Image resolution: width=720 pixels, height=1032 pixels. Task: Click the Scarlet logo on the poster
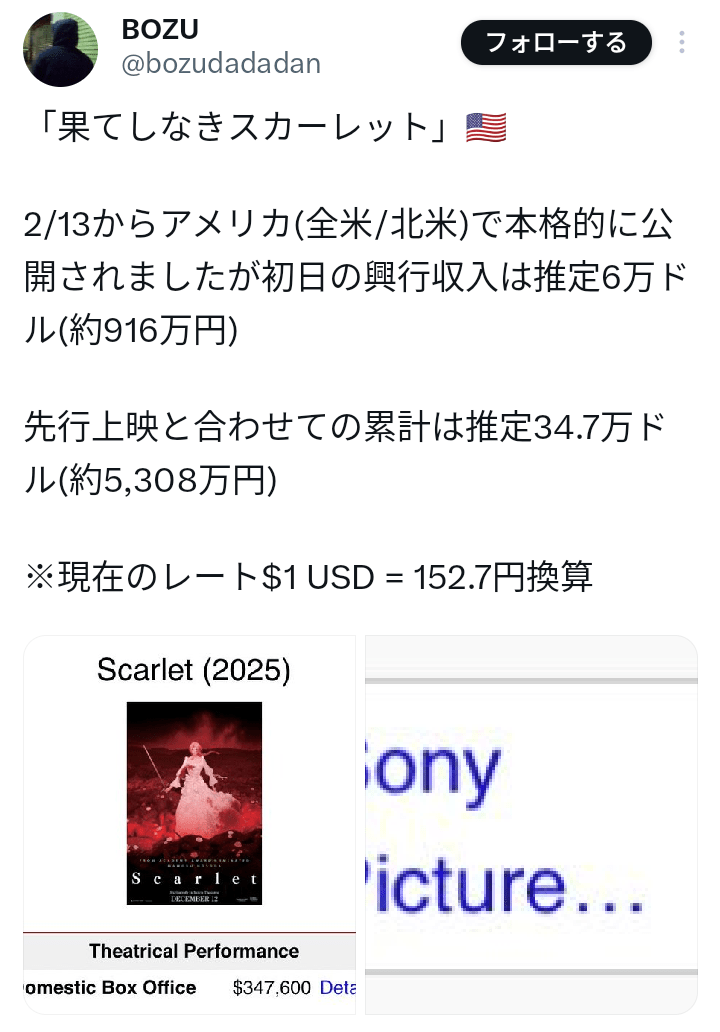click(193, 878)
